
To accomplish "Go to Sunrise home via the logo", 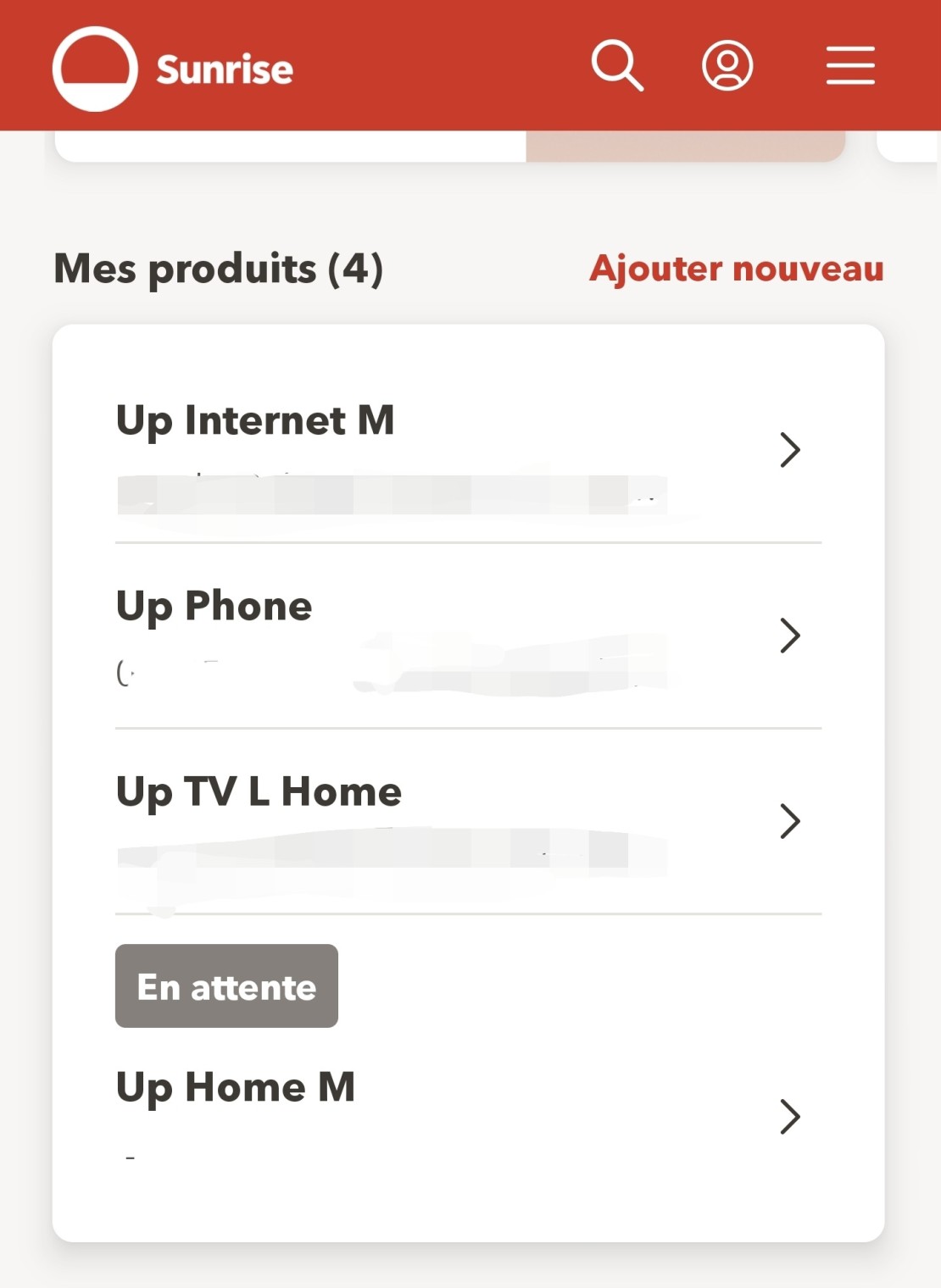I will 173,69.
